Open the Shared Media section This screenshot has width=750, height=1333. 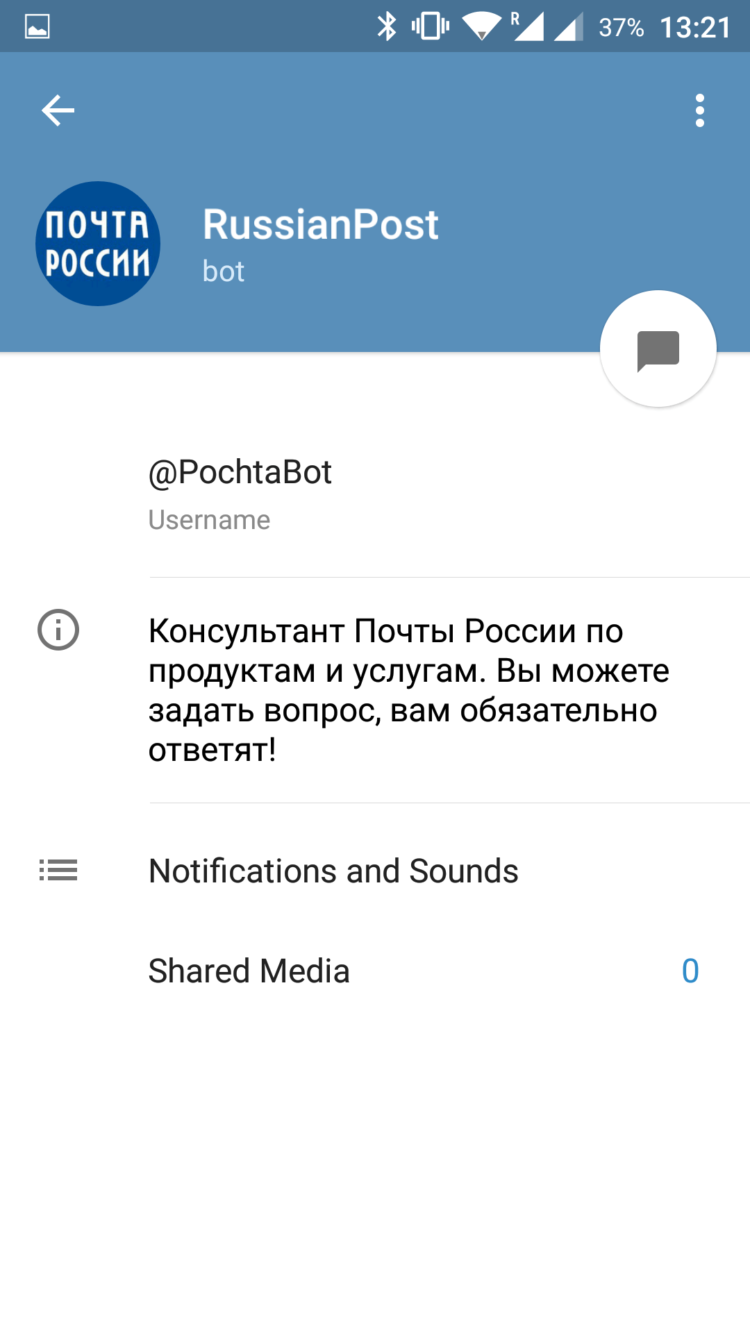[x=249, y=970]
